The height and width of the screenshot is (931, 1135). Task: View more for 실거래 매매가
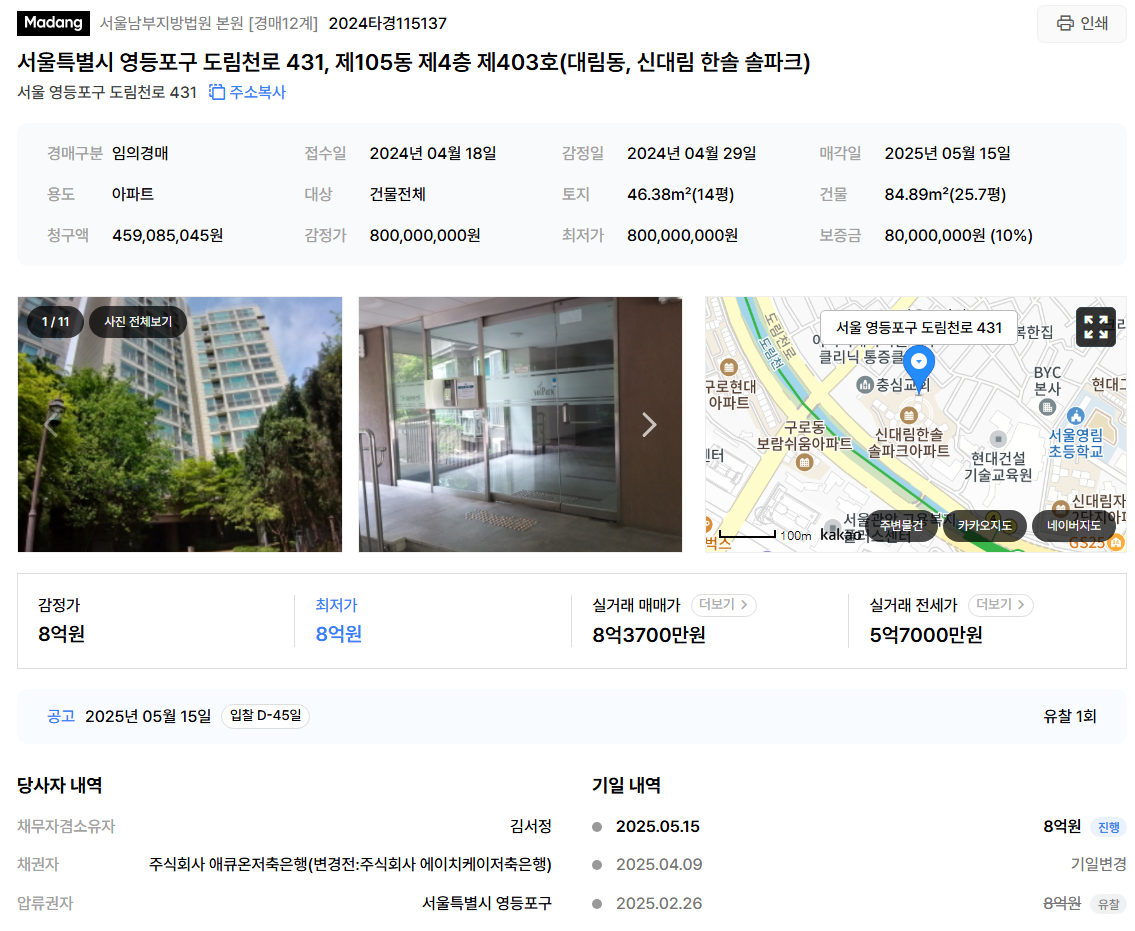pos(723,605)
